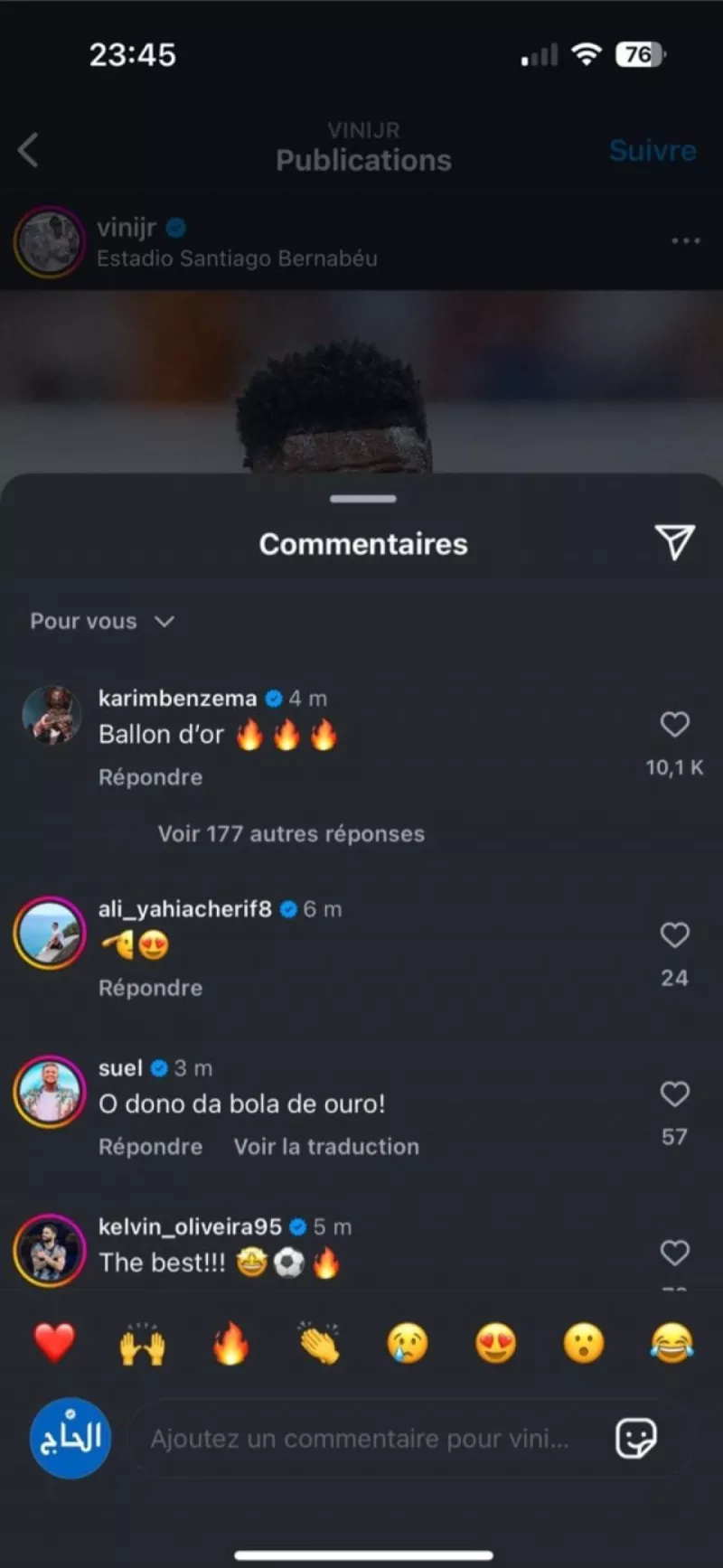Screen dimensions: 723x1568
Task: Tap the back arrow to leave Publications
Action: [28, 149]
